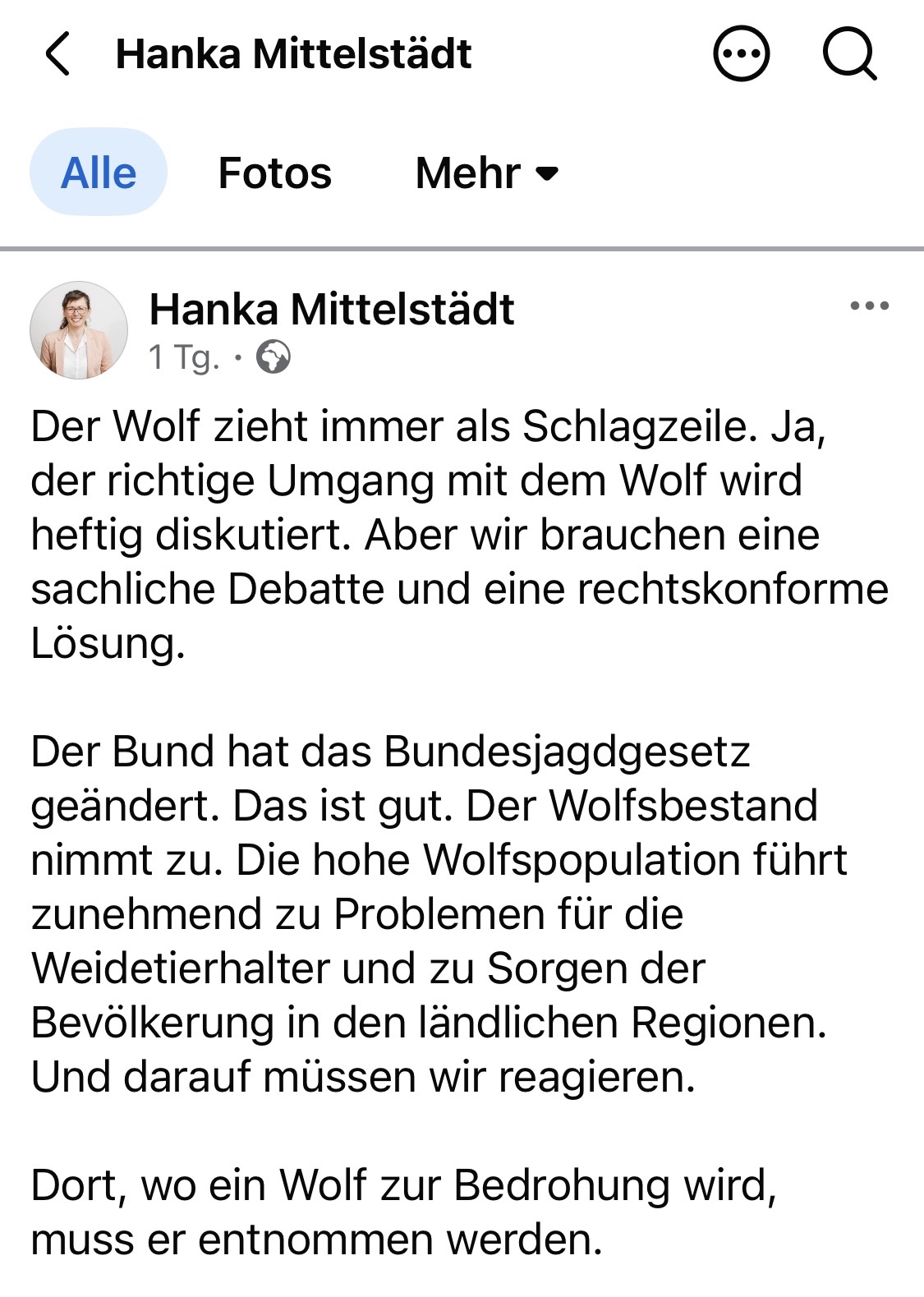Search within Hanka Mittelstädt's profile
Viewport: 924px width, 1297px height.
(849, 54)
